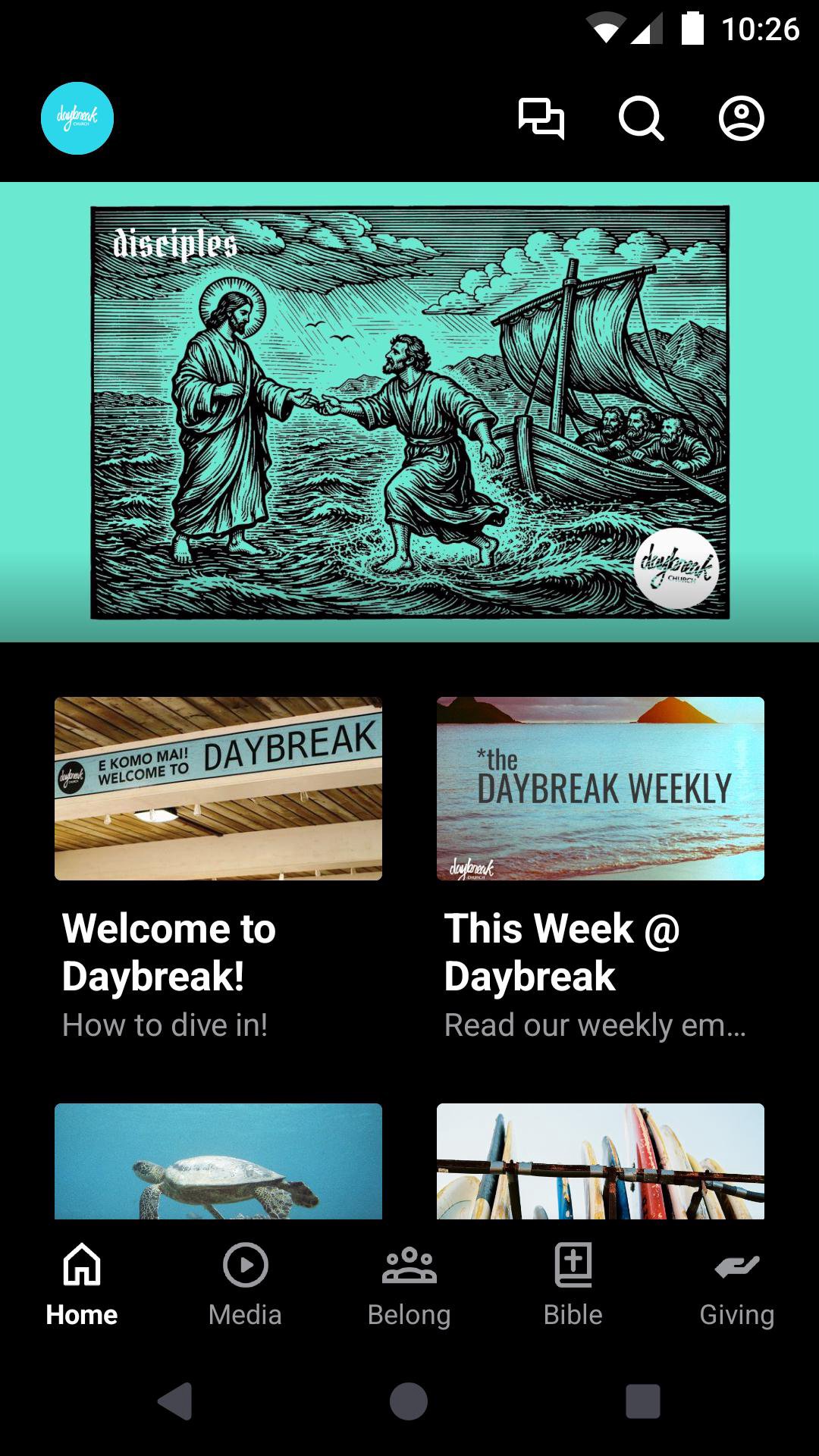Switch to the Media tab

click(245, 1283)
